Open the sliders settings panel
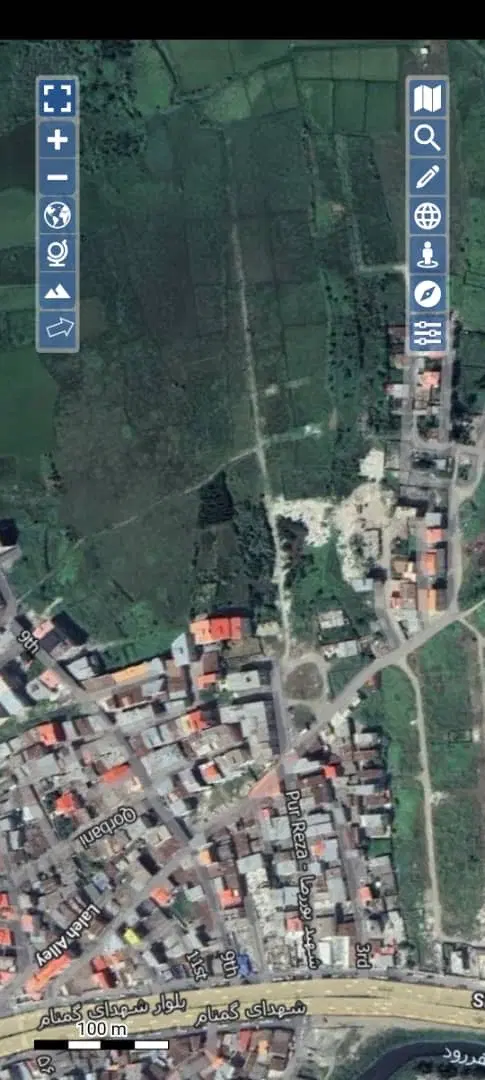The width and height of the screenshot is (485, 1080). 427,334
